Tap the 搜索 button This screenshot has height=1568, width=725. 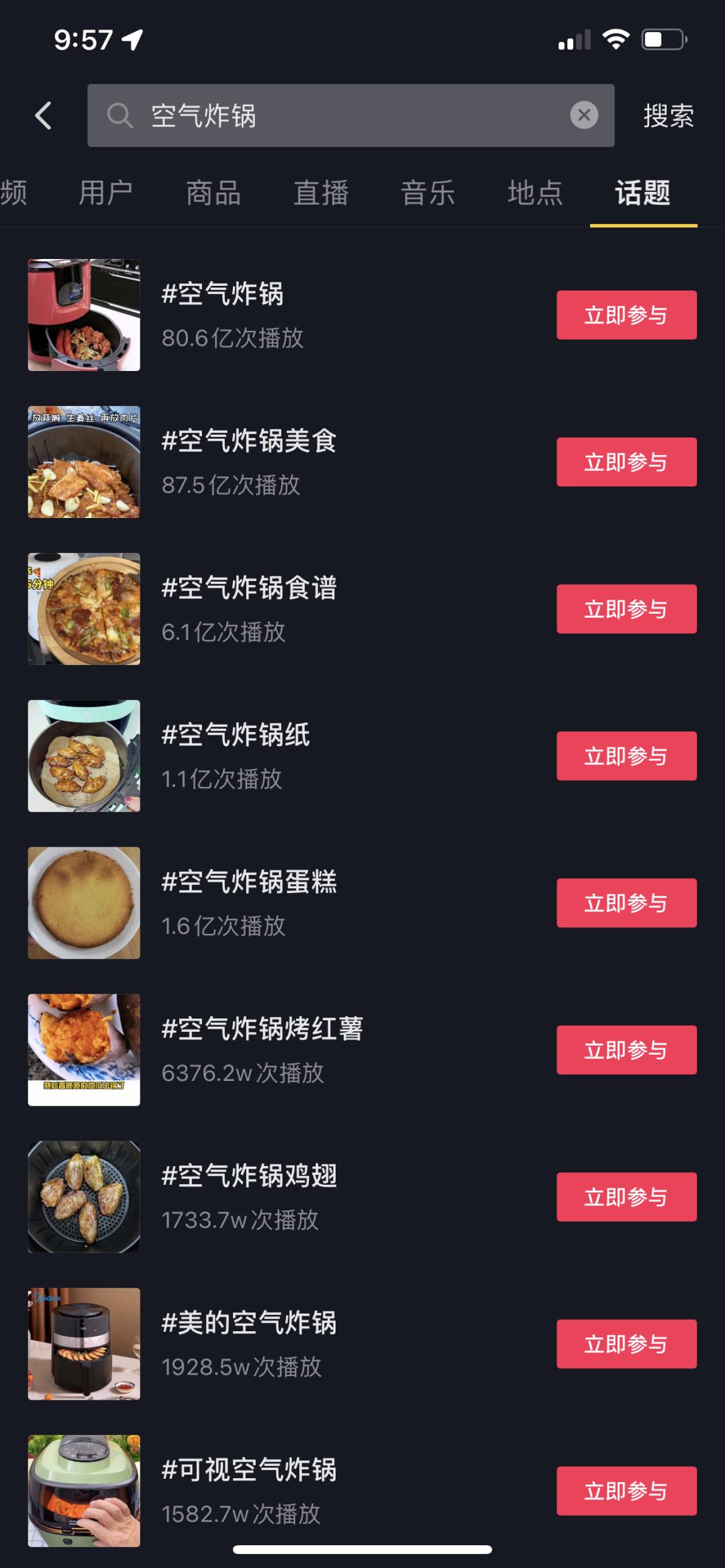pyautogui.click(x=668, y=115)
